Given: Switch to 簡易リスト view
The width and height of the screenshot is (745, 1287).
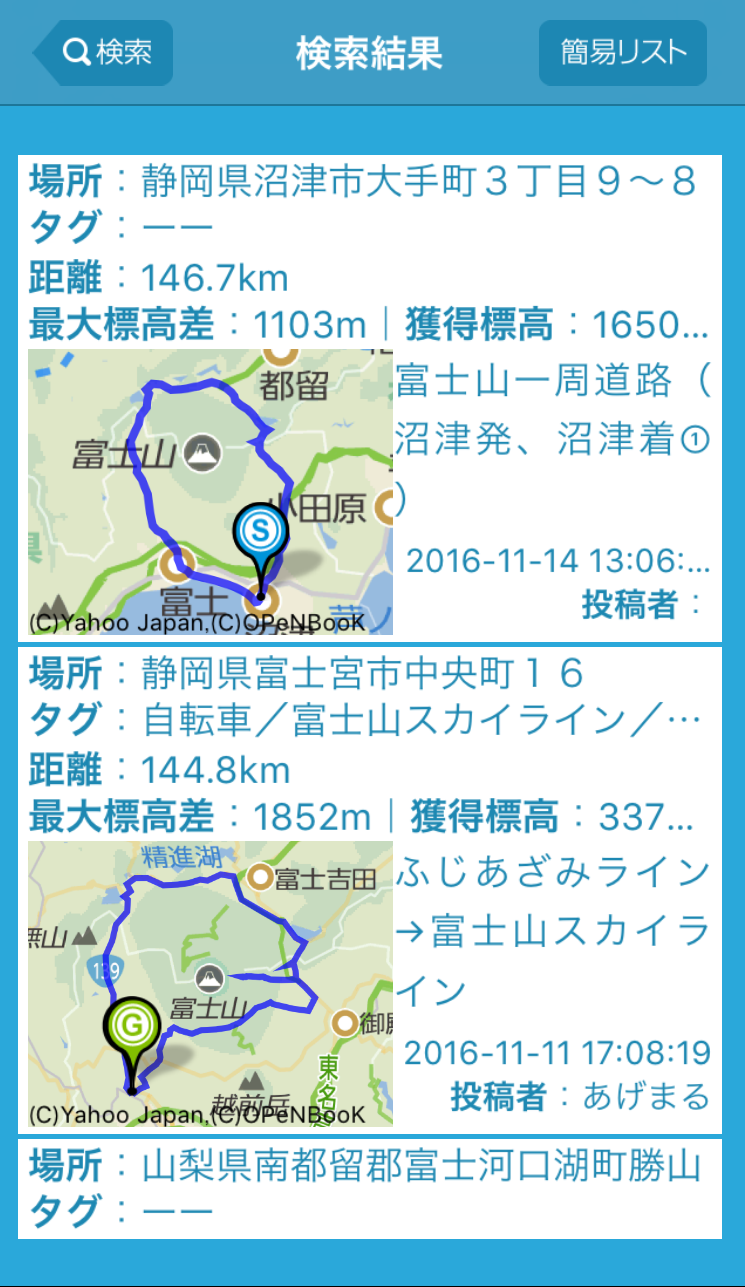Looking at the screenshot, I should click(x=622, y=52).
